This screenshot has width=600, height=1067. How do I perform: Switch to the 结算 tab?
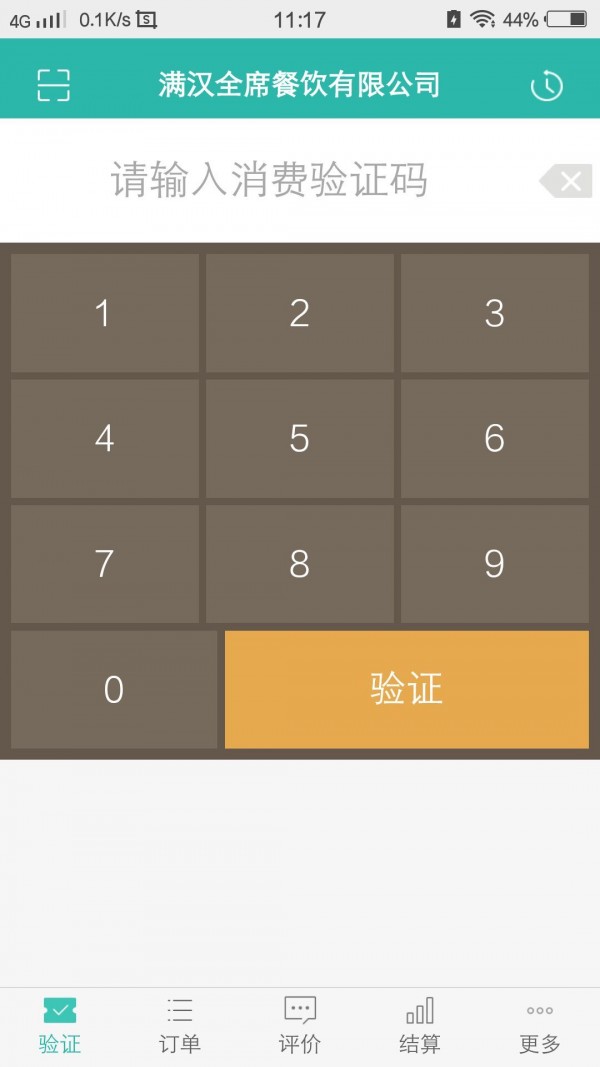(420, 1026)
